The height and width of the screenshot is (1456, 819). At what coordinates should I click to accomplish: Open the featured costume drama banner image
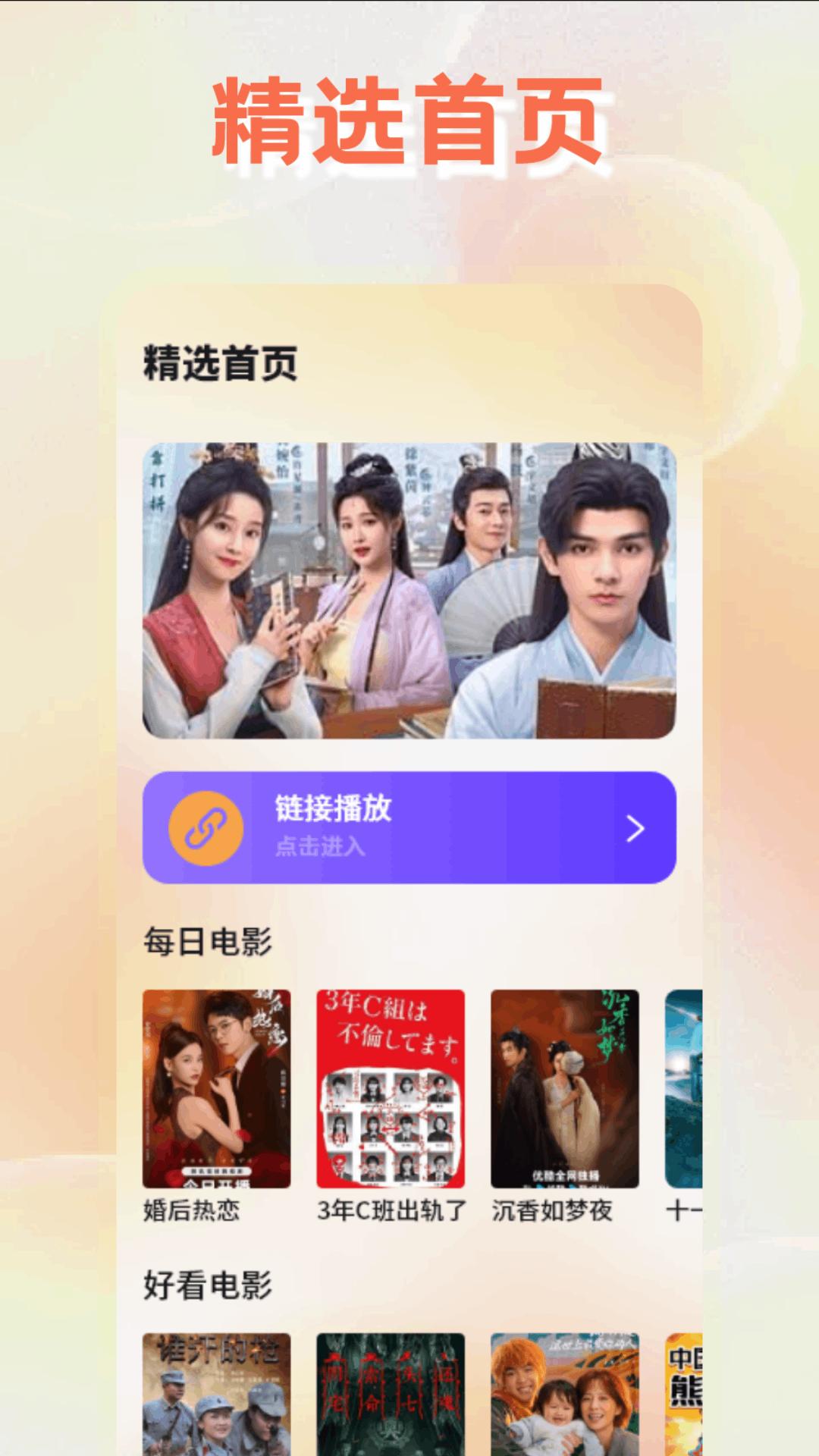[409, 588]
